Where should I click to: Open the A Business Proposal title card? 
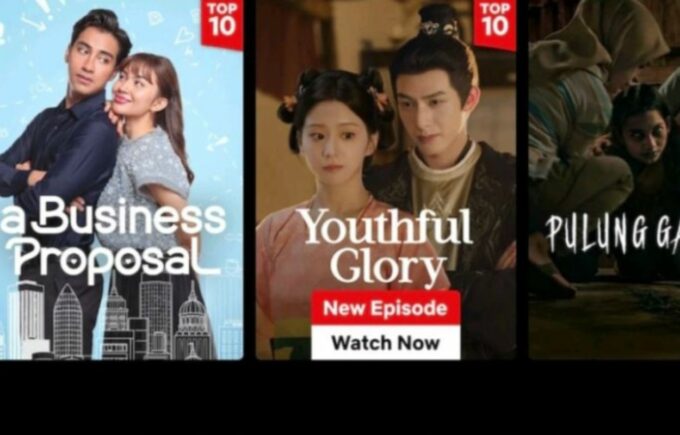(120, 180)
